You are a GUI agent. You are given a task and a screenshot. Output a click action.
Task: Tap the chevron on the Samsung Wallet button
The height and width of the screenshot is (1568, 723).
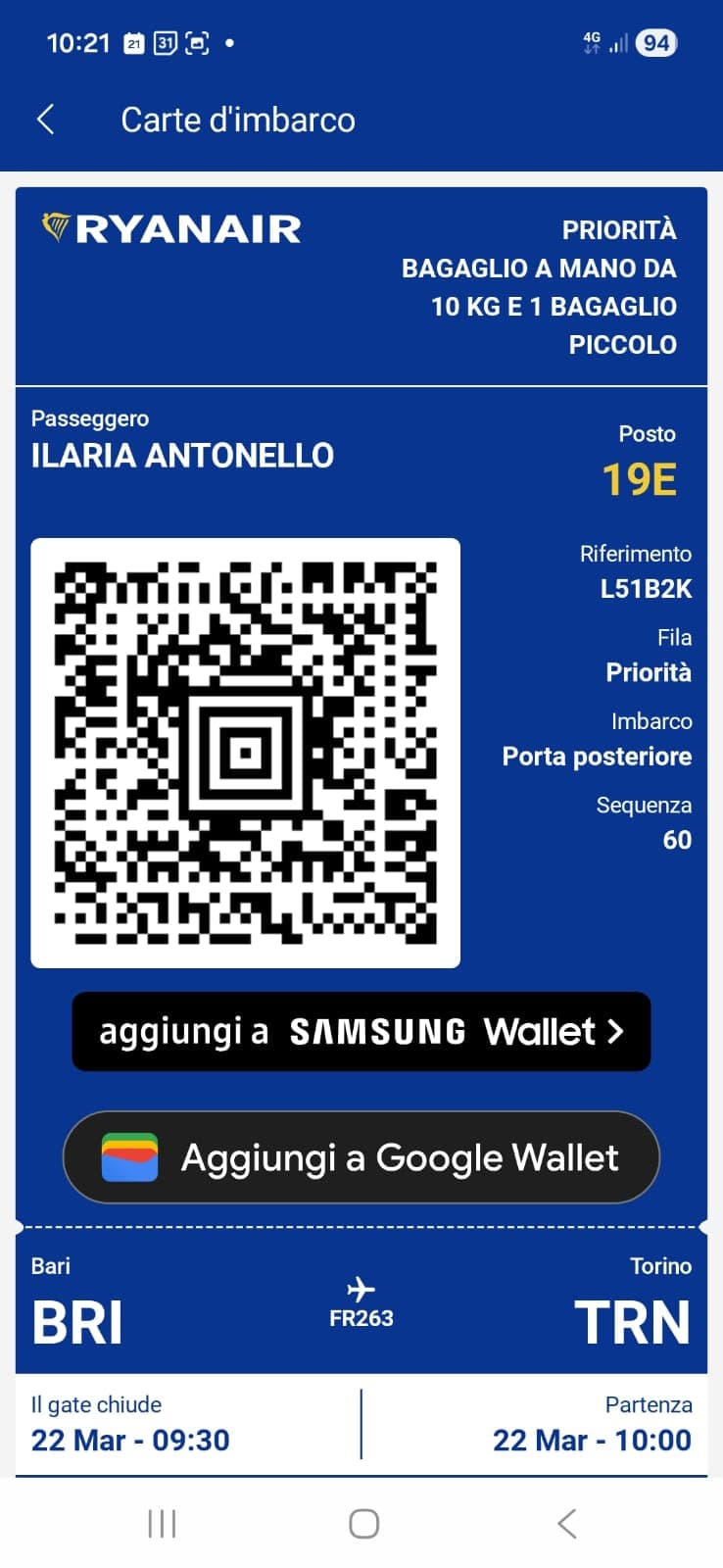click(x=617, y=1031)
